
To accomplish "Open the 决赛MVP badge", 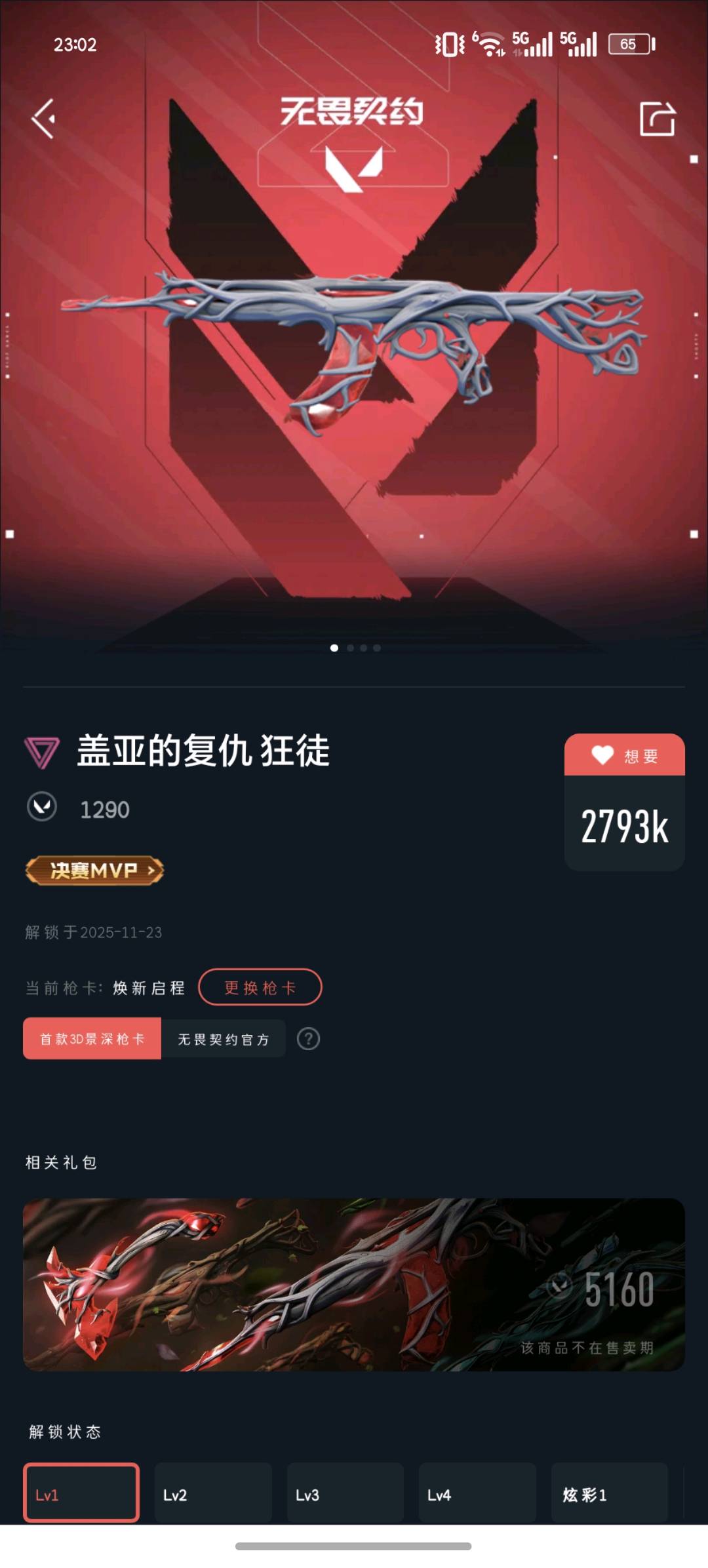I will [94, 871].
